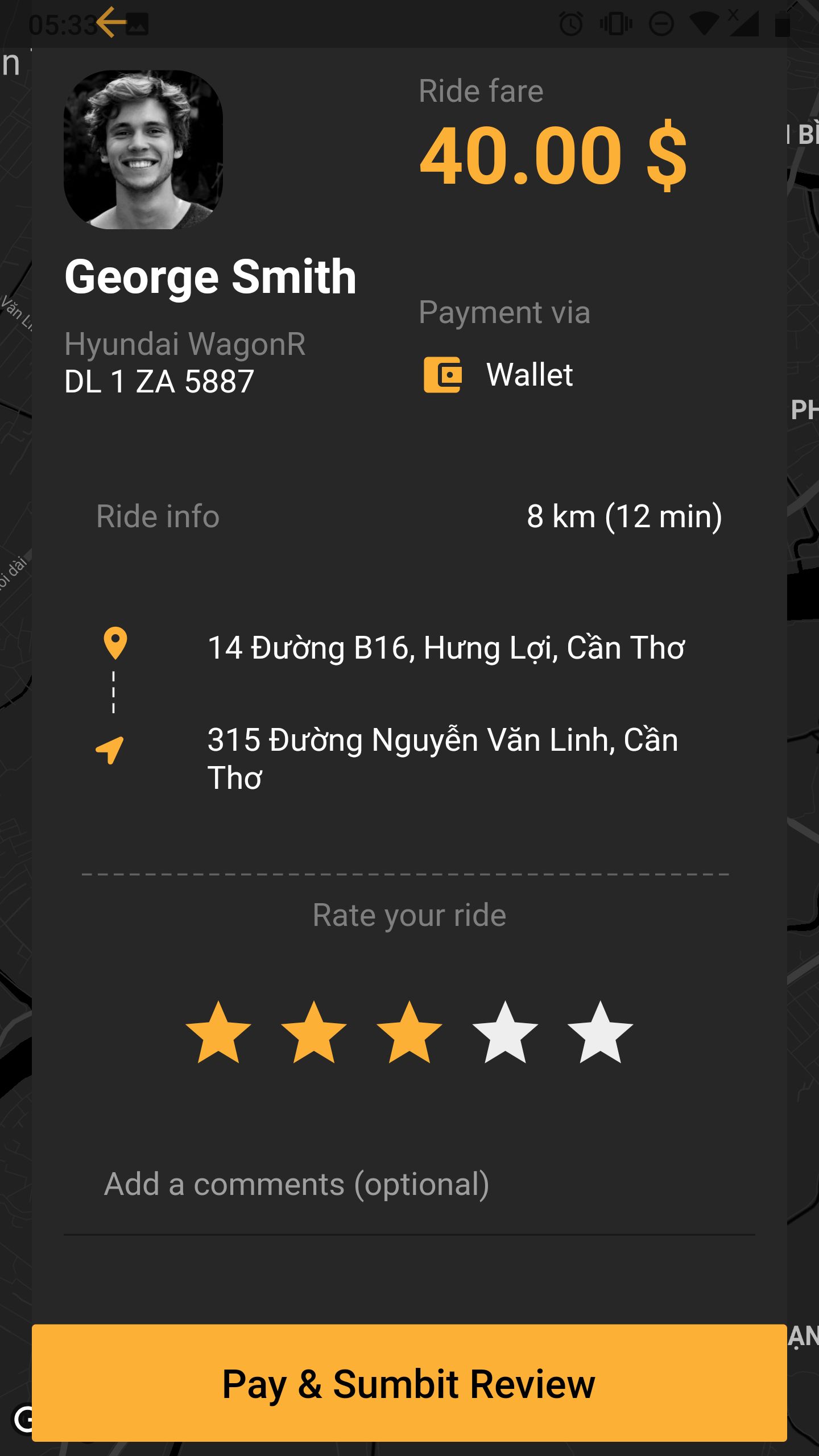Viewport: 819px width, 1456px height.
Task: Focus the add a comments field
Action: point(409,1184)
